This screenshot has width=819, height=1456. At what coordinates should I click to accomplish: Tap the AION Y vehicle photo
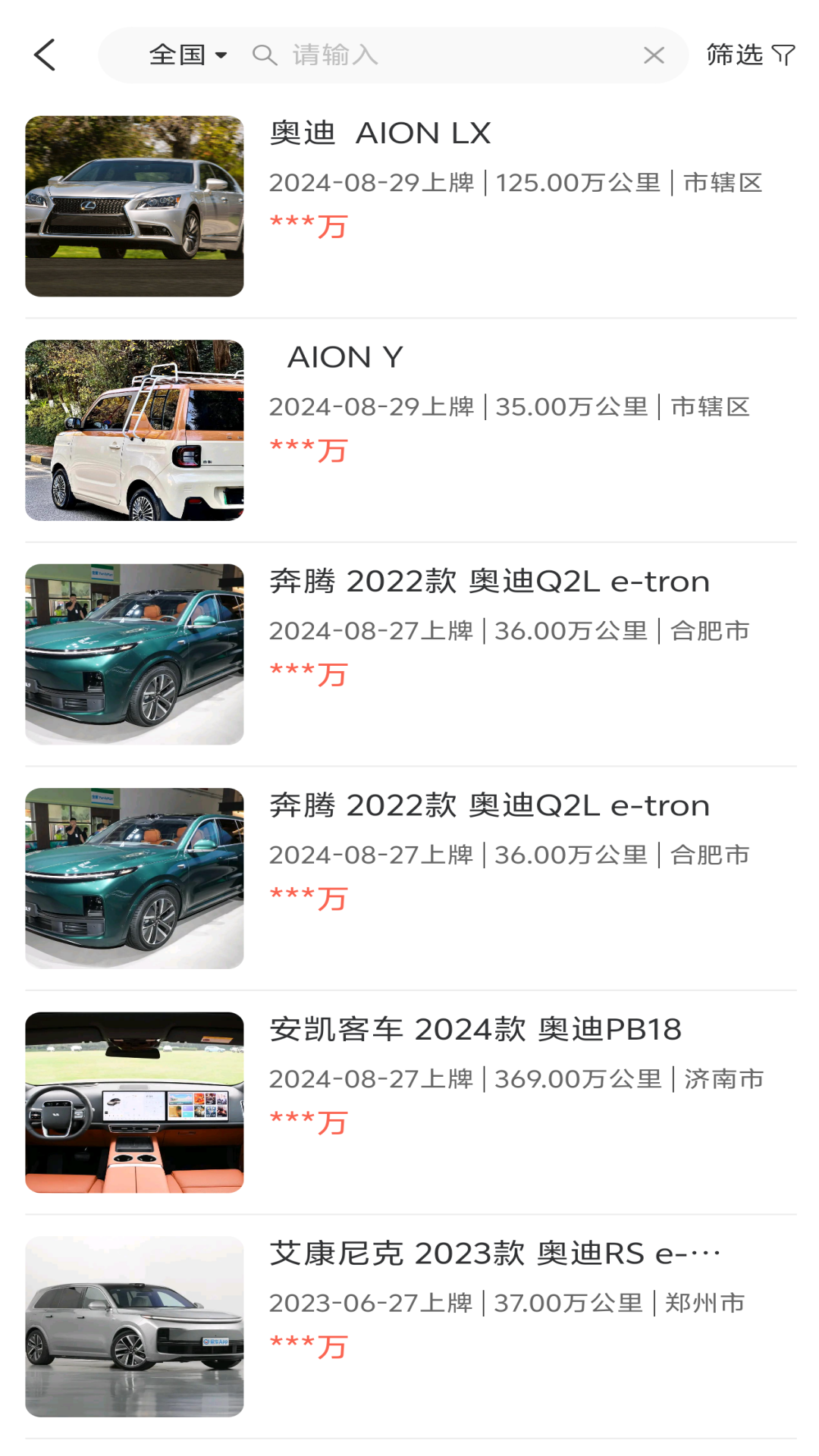[x=134, y=428]
